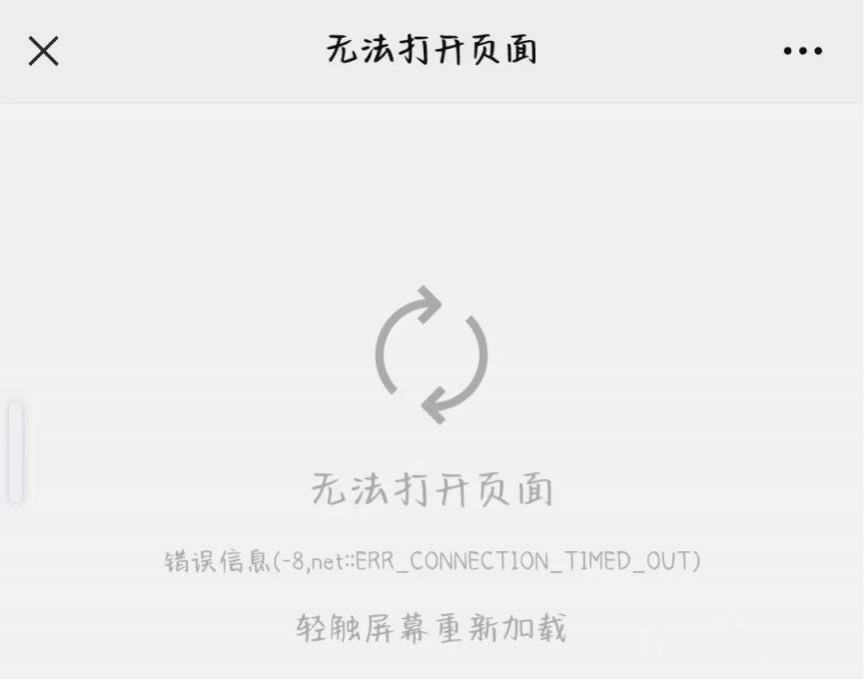The image size is (864, 679).
Task: Tap the circular reload arrows icon
Action: pos(431,354)
